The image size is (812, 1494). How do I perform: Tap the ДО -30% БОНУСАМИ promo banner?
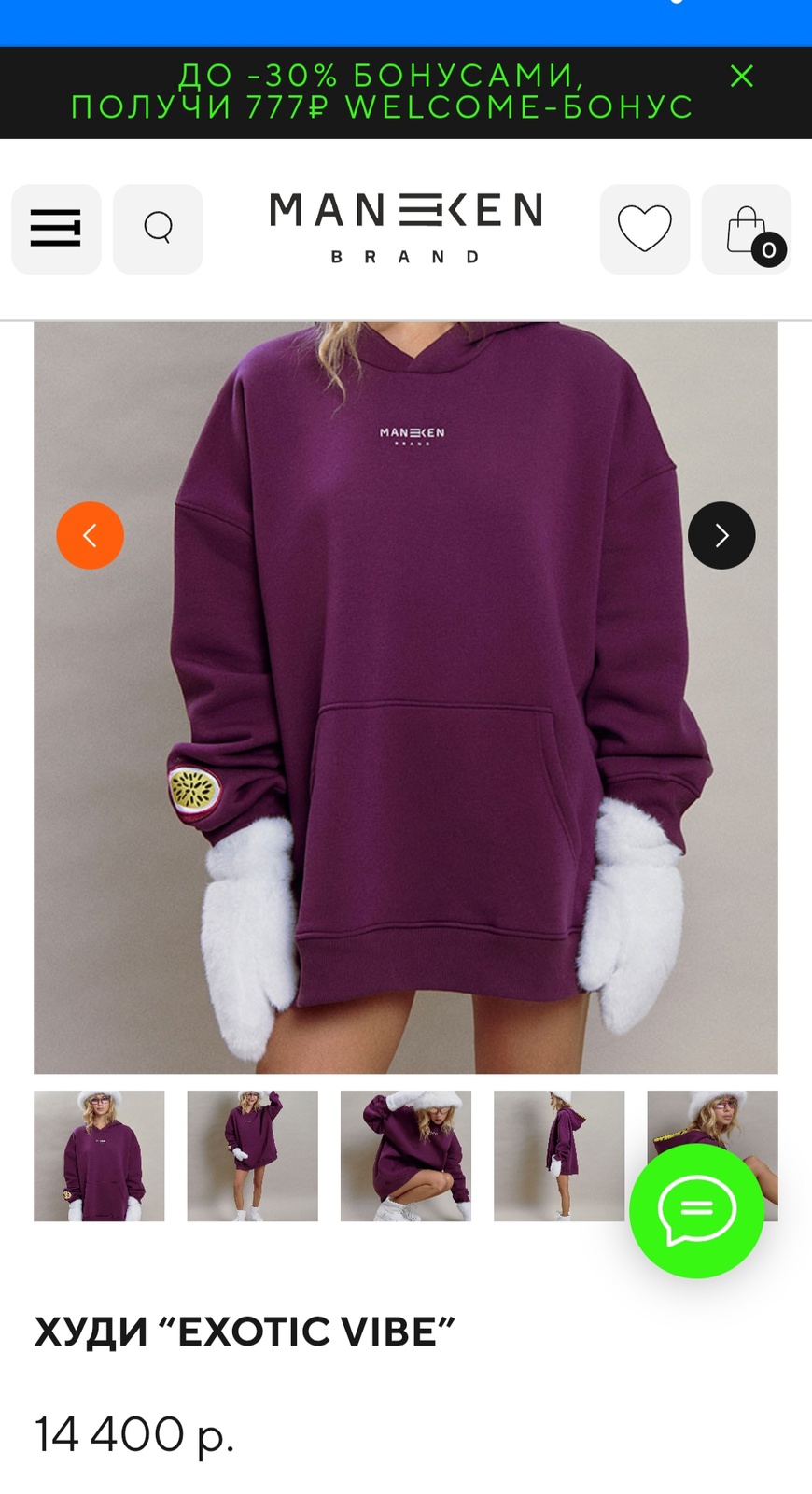point(383,91)
